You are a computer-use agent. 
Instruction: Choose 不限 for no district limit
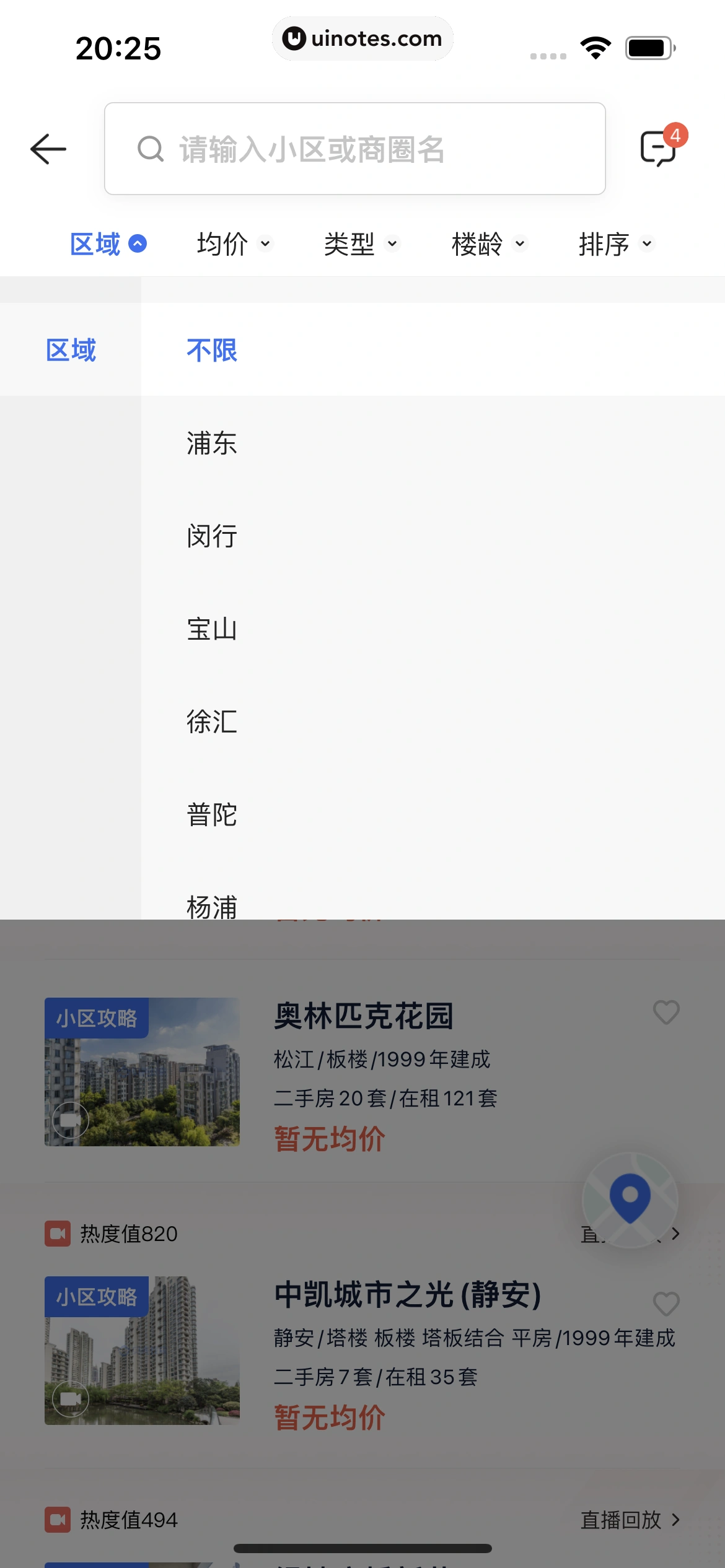pos(212,351)
